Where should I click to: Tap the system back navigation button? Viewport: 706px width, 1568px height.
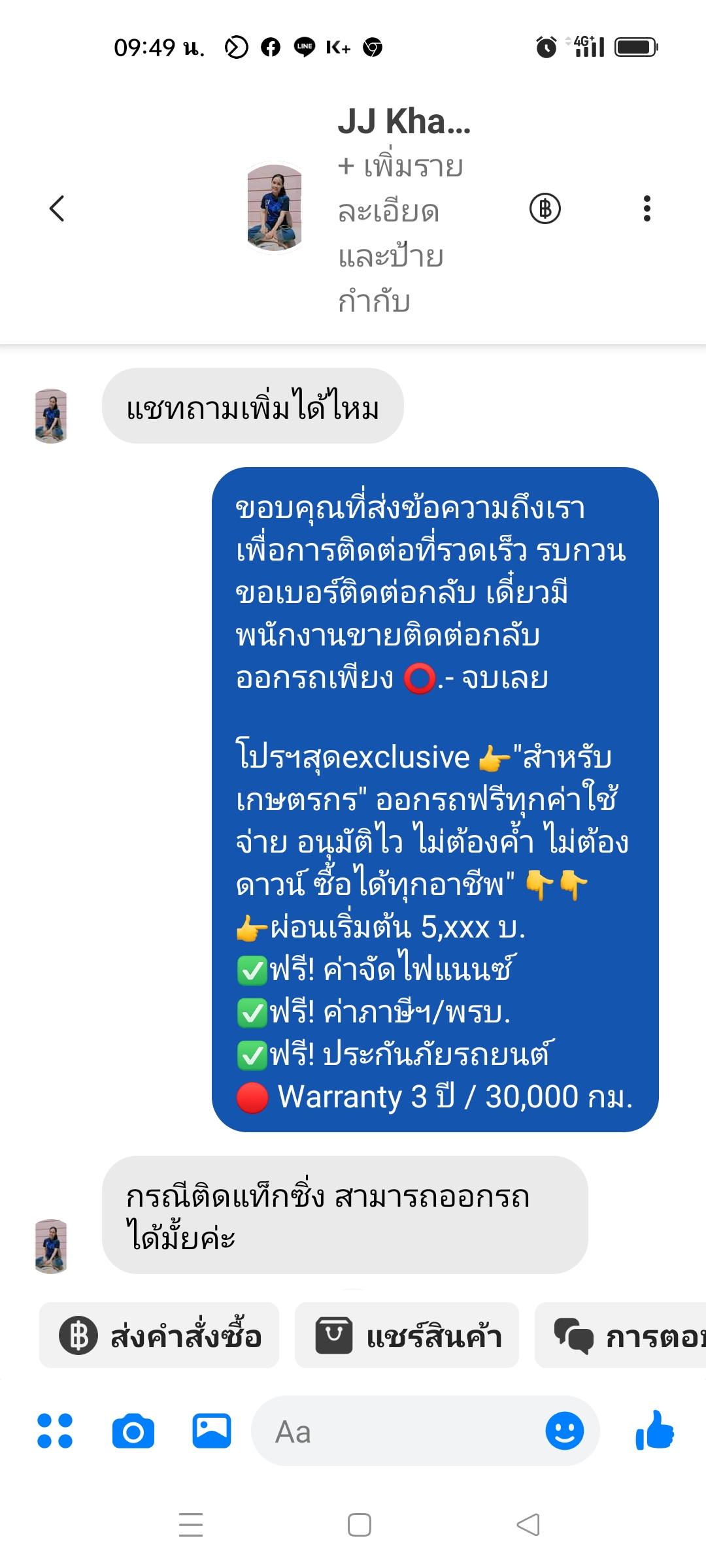528,1525
